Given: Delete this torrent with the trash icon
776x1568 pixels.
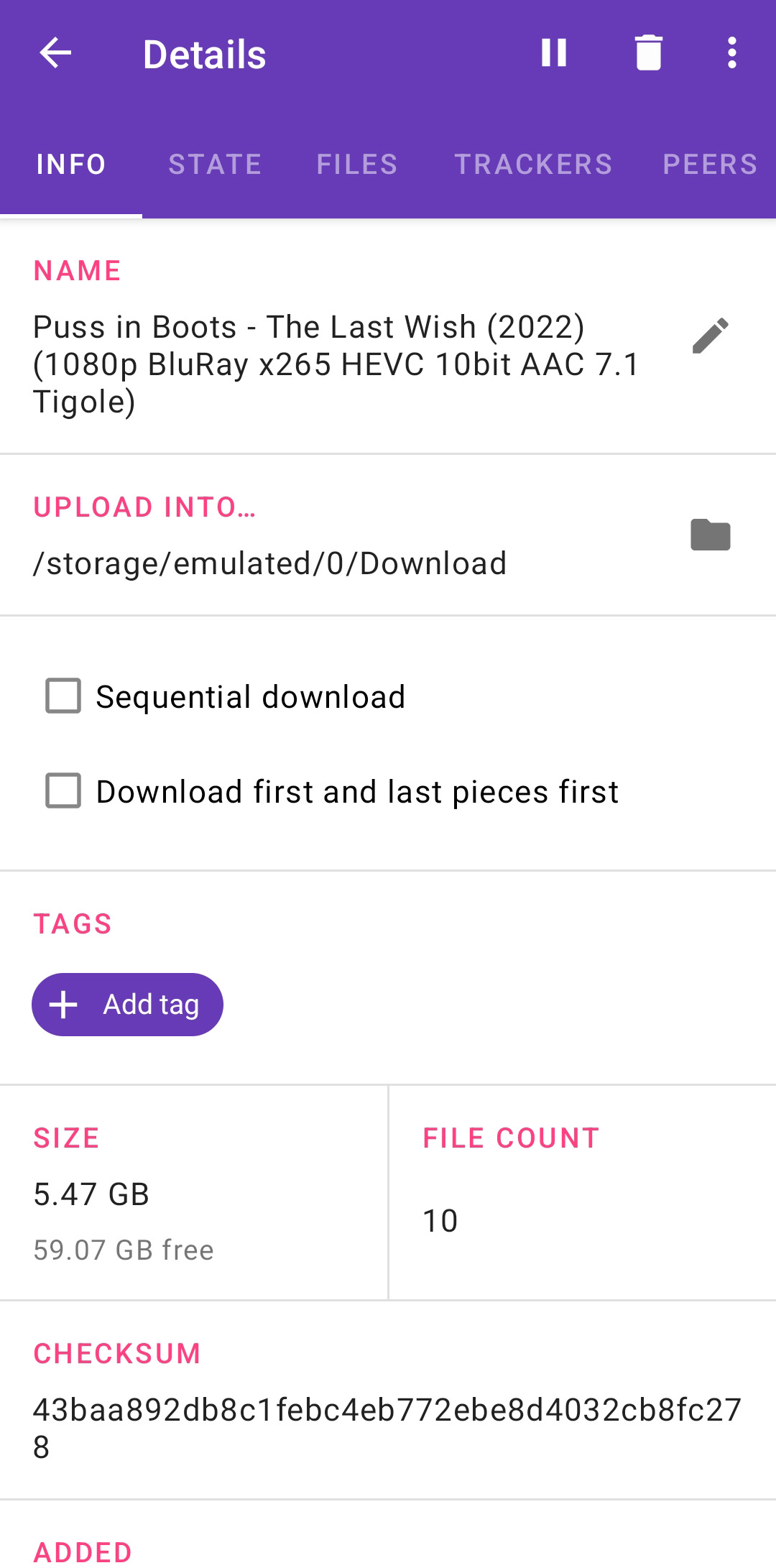Looking at the screenshot, I should click(x=648, y=53).
